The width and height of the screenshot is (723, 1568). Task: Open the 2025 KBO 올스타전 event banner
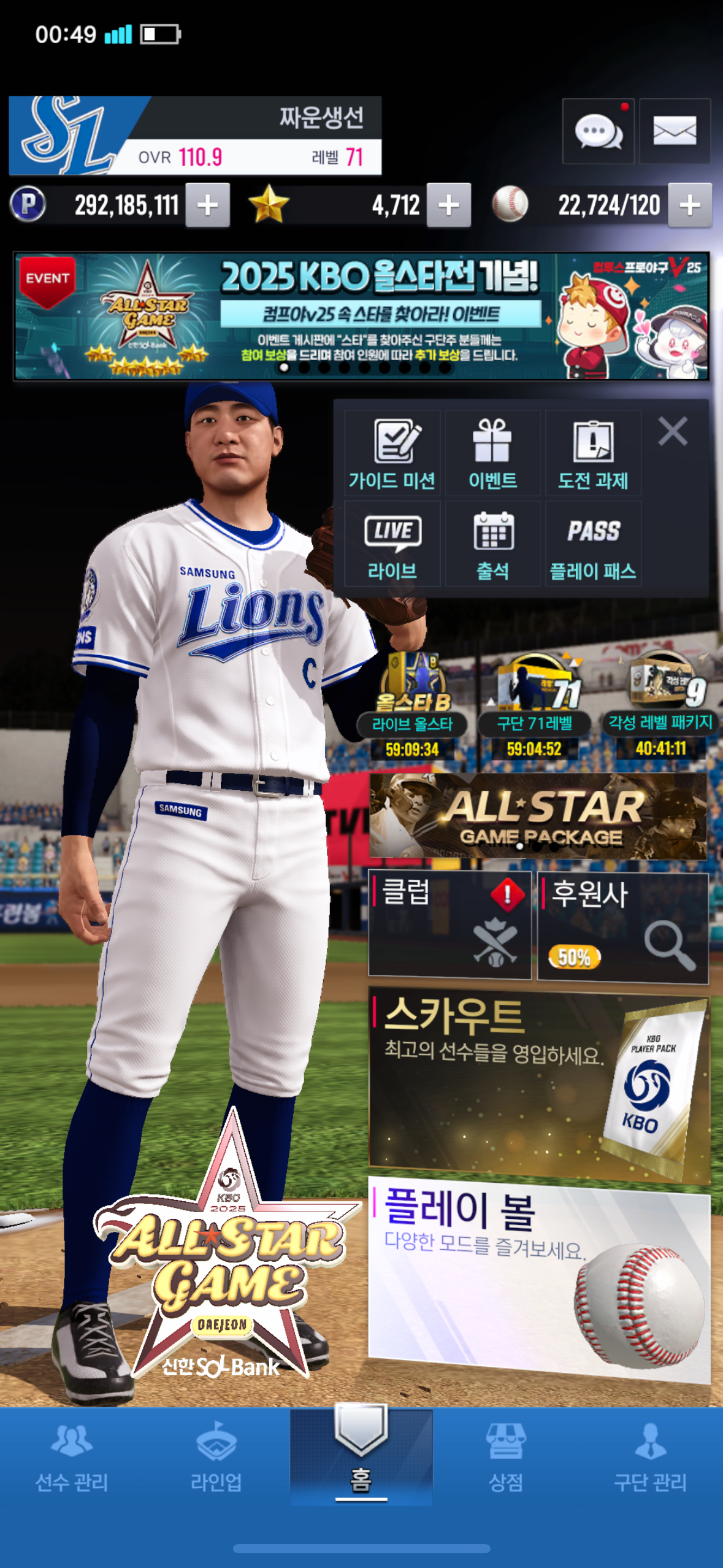tap(361, 316)
